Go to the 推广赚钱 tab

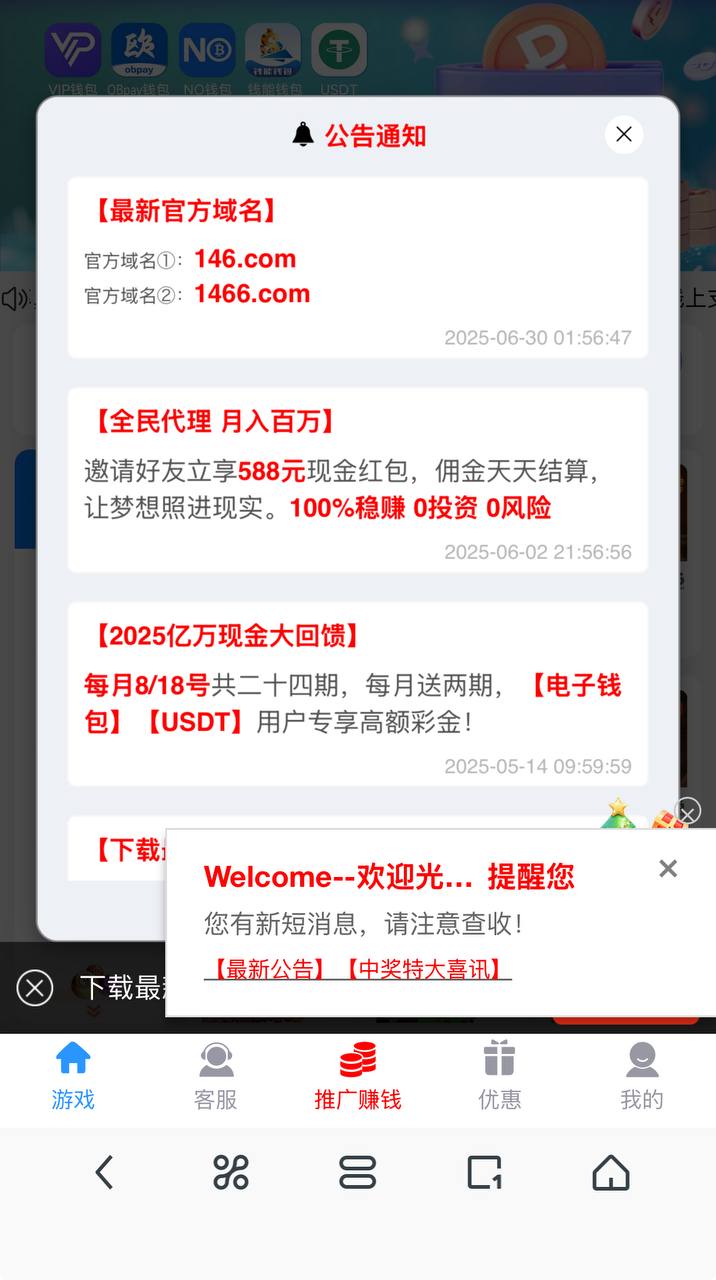358,1076
